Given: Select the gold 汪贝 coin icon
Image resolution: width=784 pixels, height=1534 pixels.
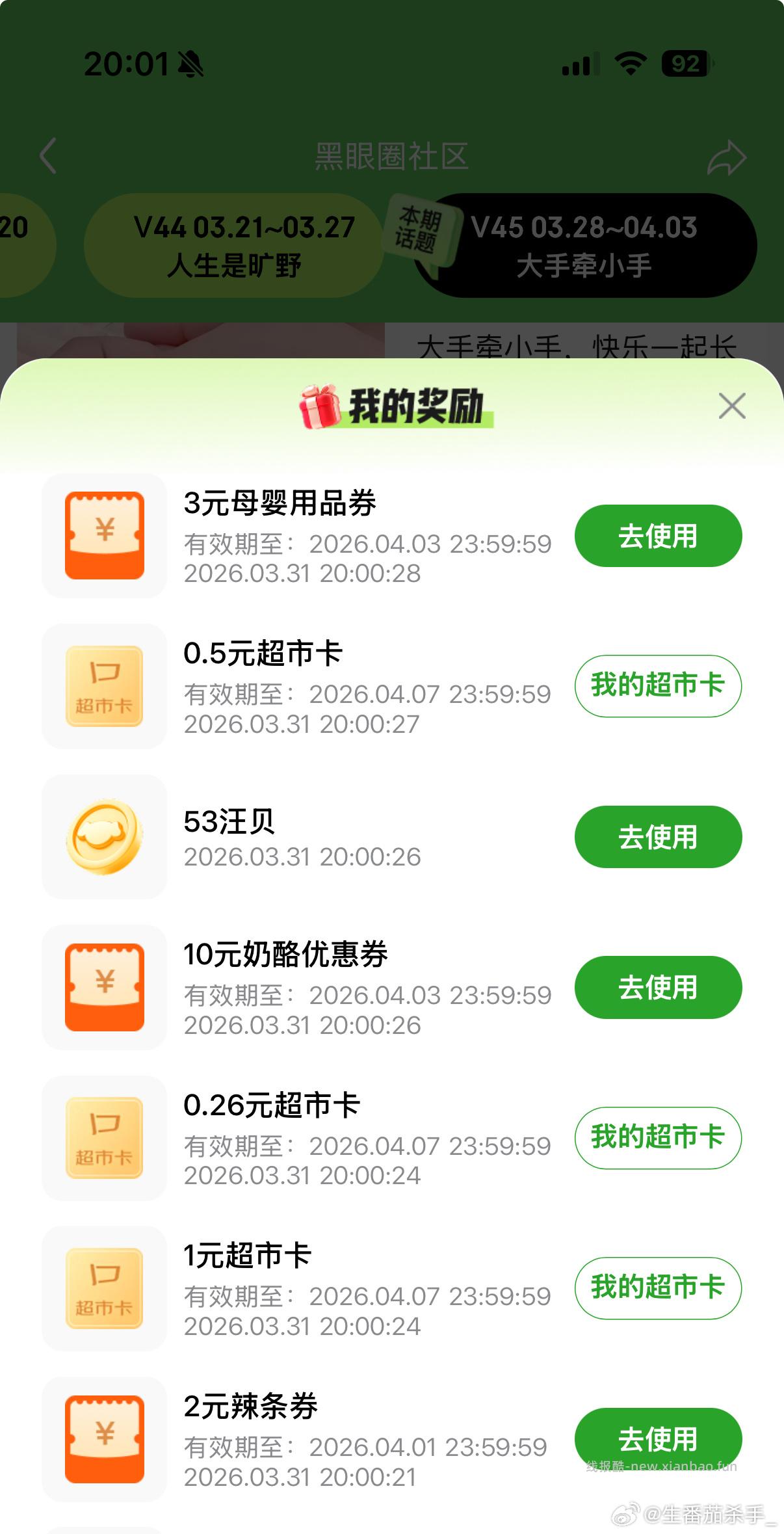Looking at the screenshot, I should point(104,837).
